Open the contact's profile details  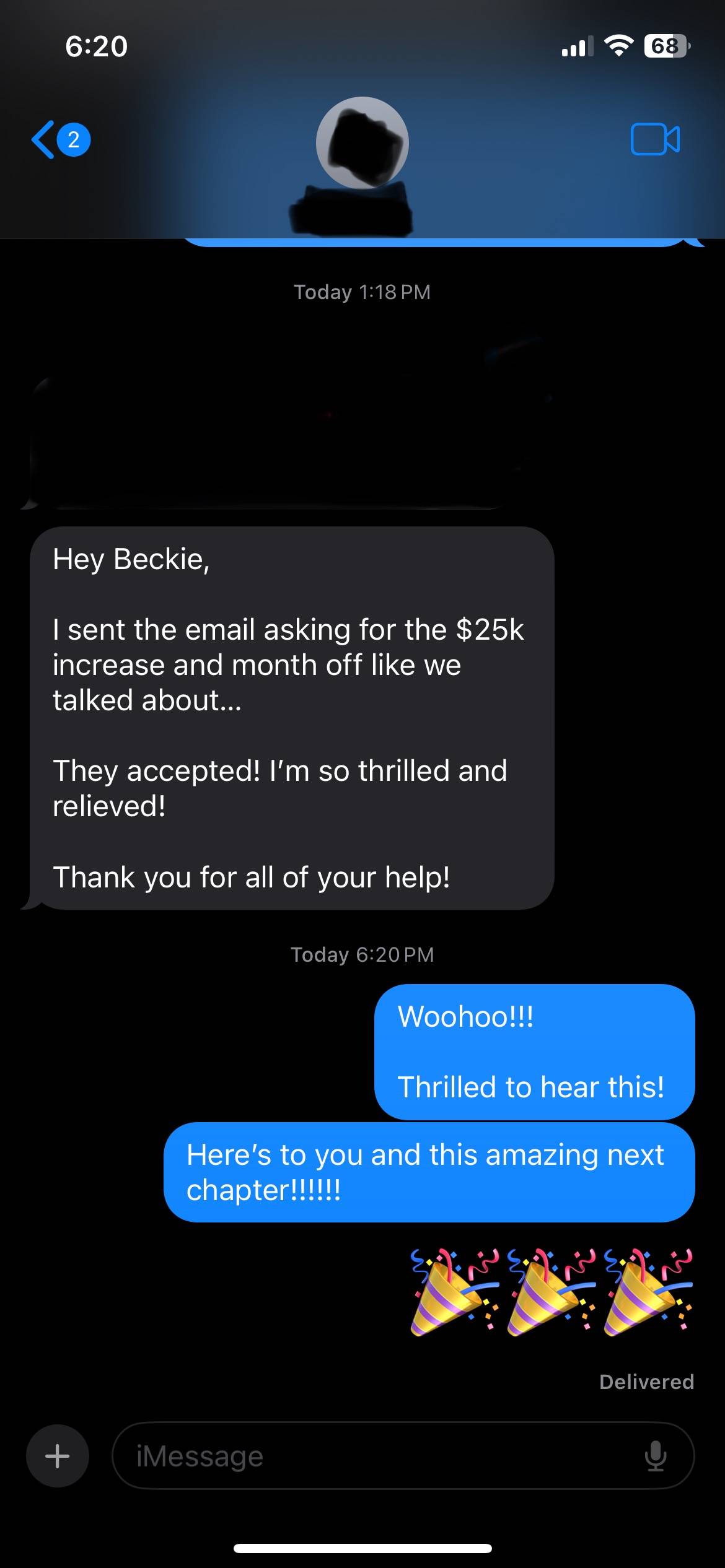pos(362,144)
